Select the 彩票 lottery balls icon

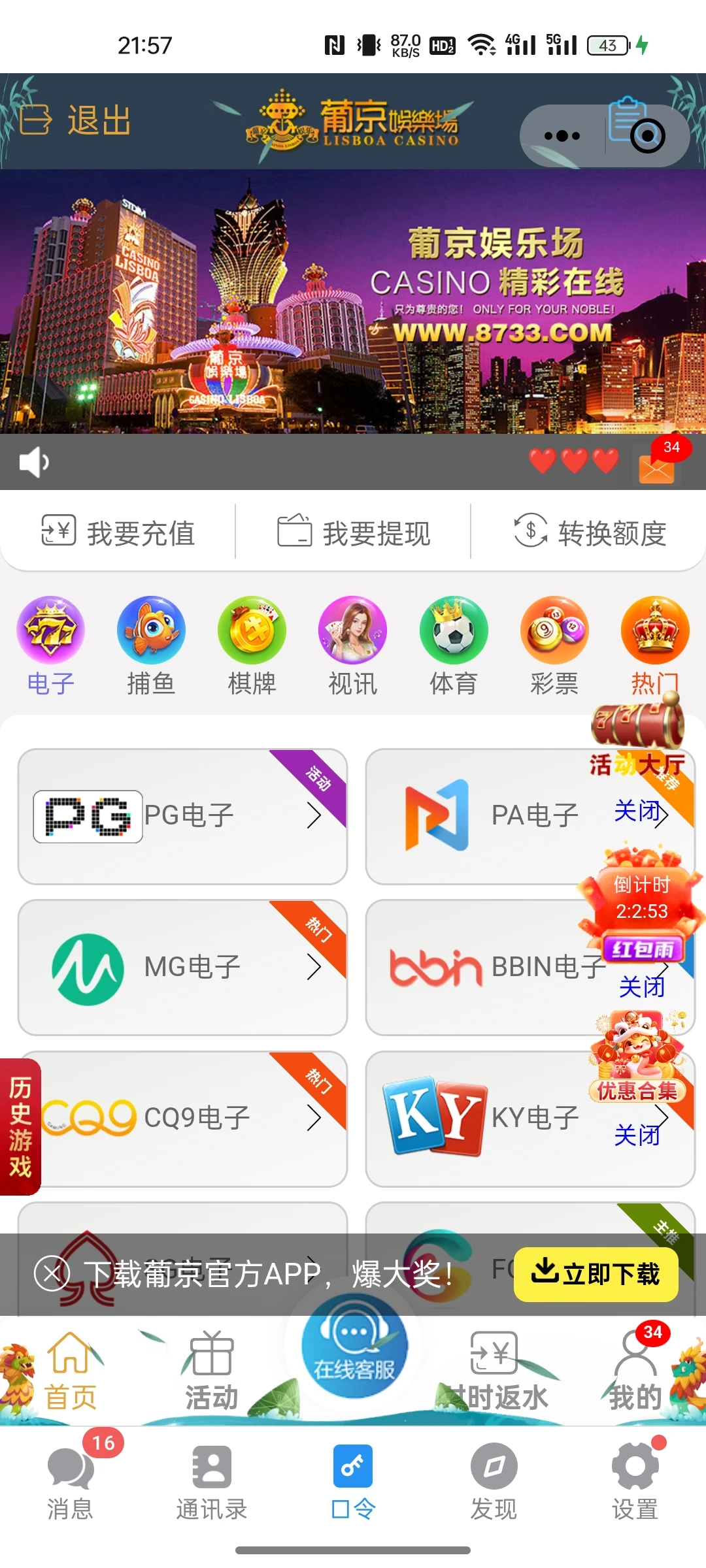tap(554, 629)
